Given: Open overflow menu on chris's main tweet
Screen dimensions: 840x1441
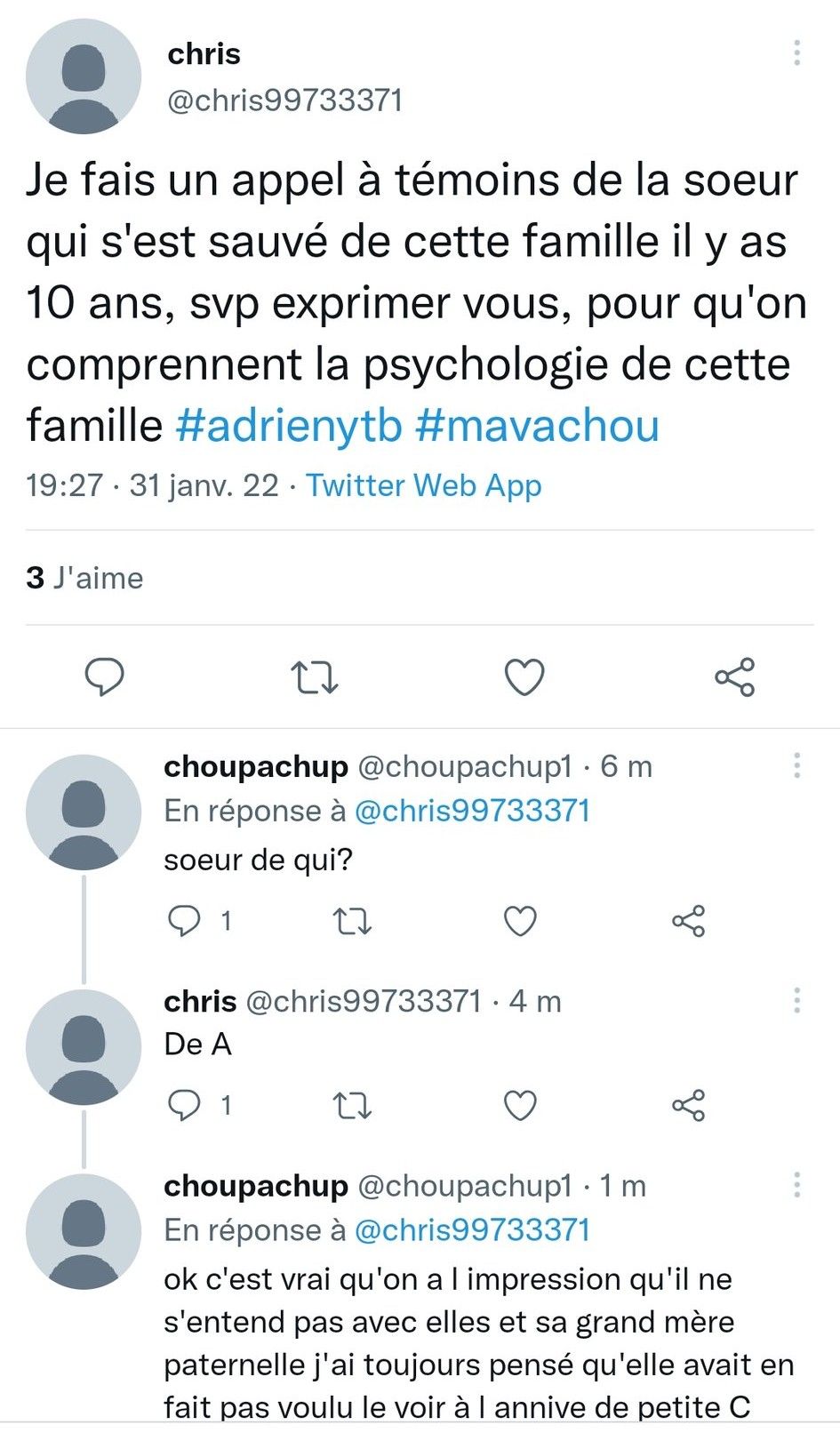Looking at the screenshot, I should point(796,52).
